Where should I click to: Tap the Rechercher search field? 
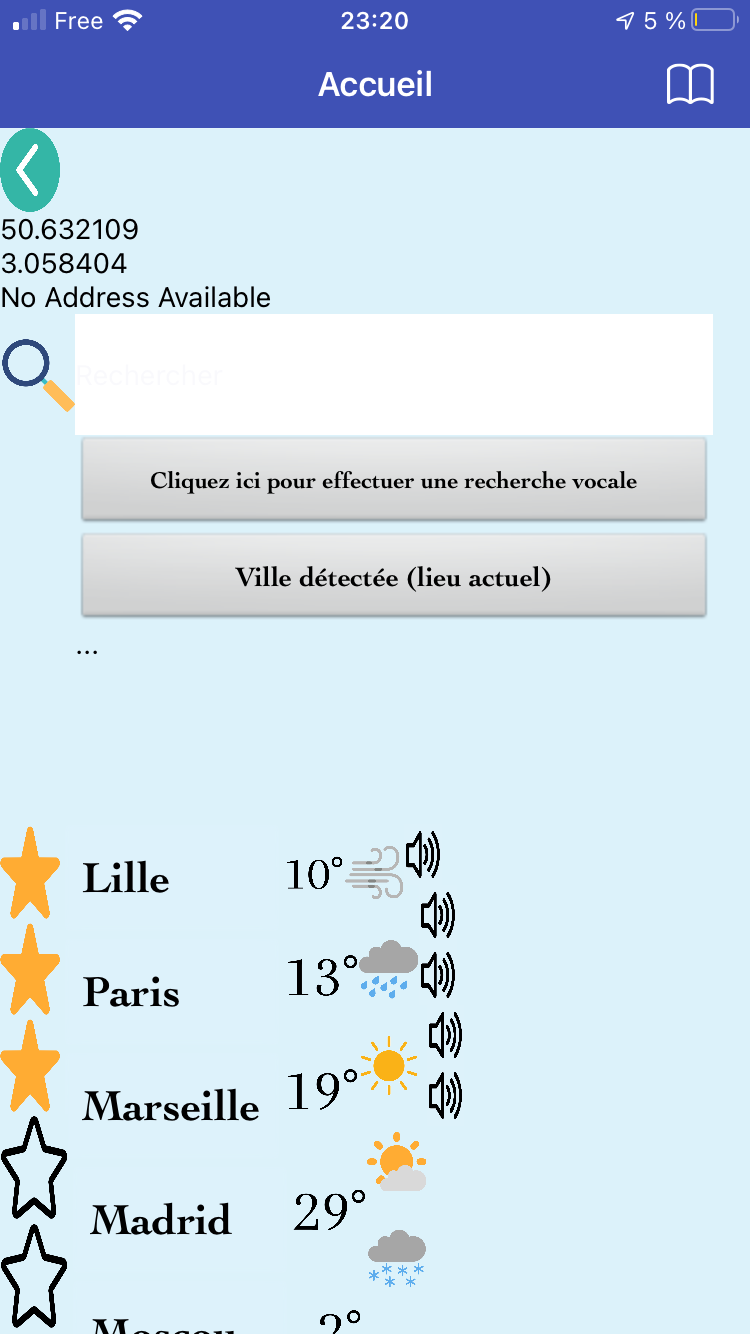click(x=394, y=375)
